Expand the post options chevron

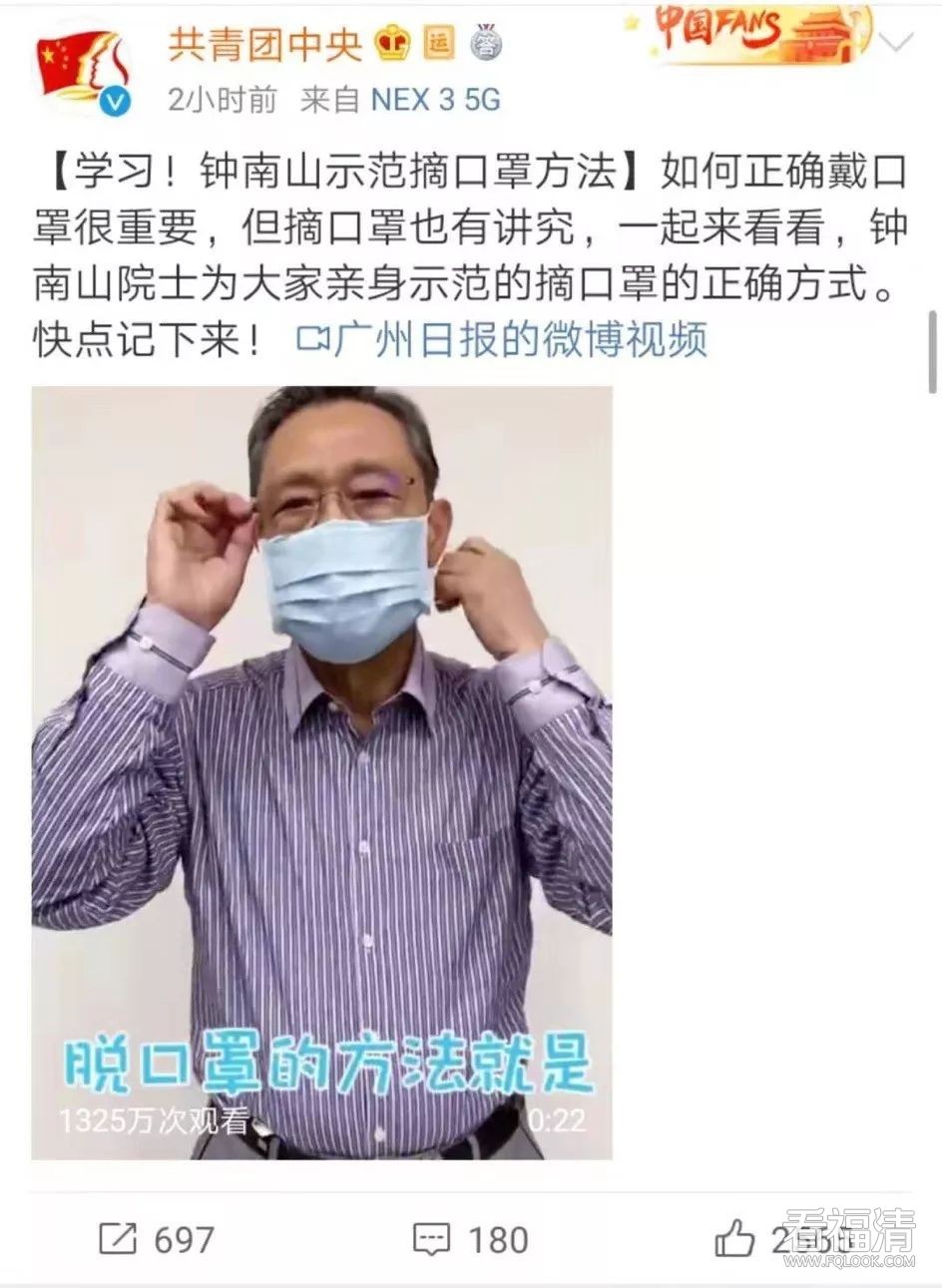point(898,42)
